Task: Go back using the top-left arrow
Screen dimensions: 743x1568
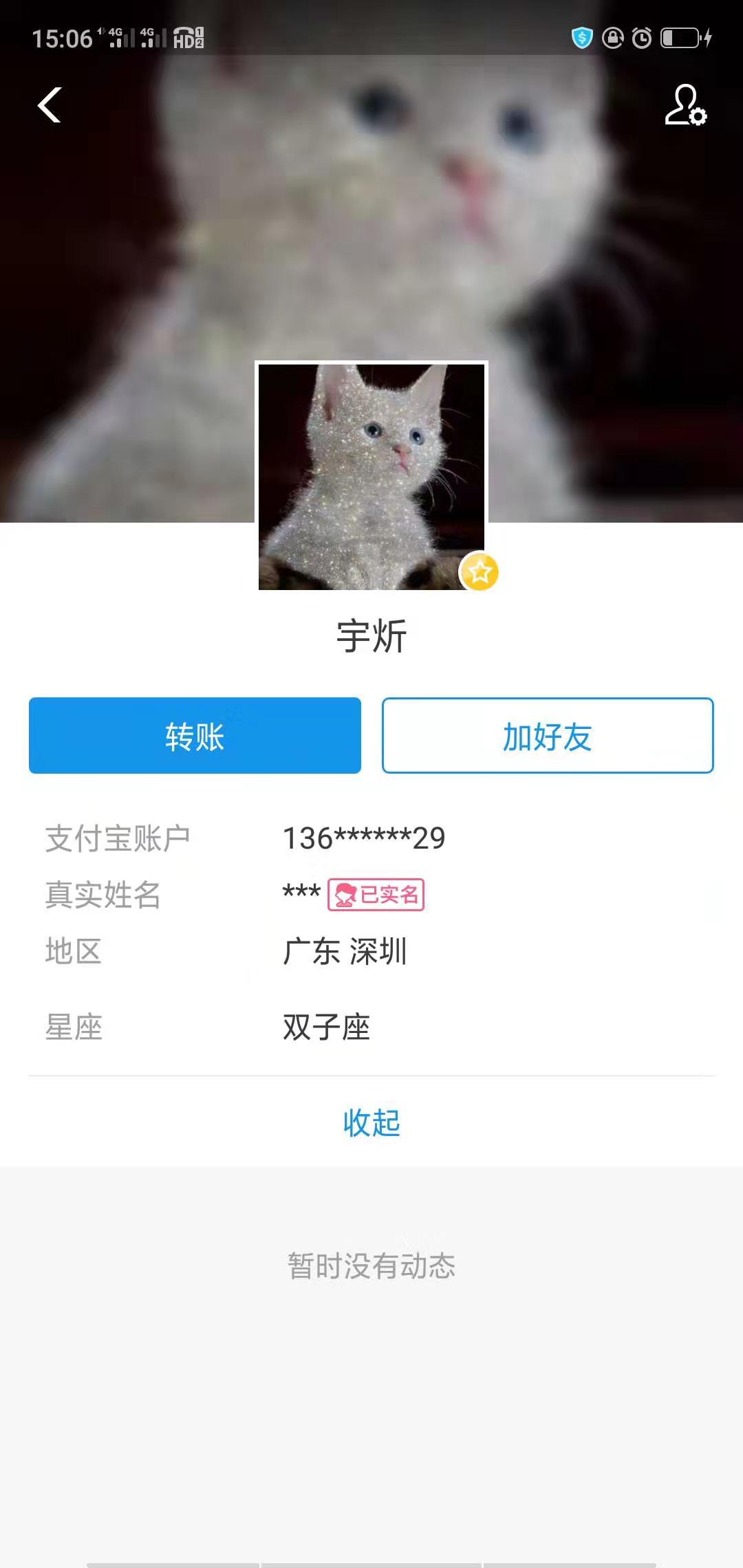Action: pos(50,105)
